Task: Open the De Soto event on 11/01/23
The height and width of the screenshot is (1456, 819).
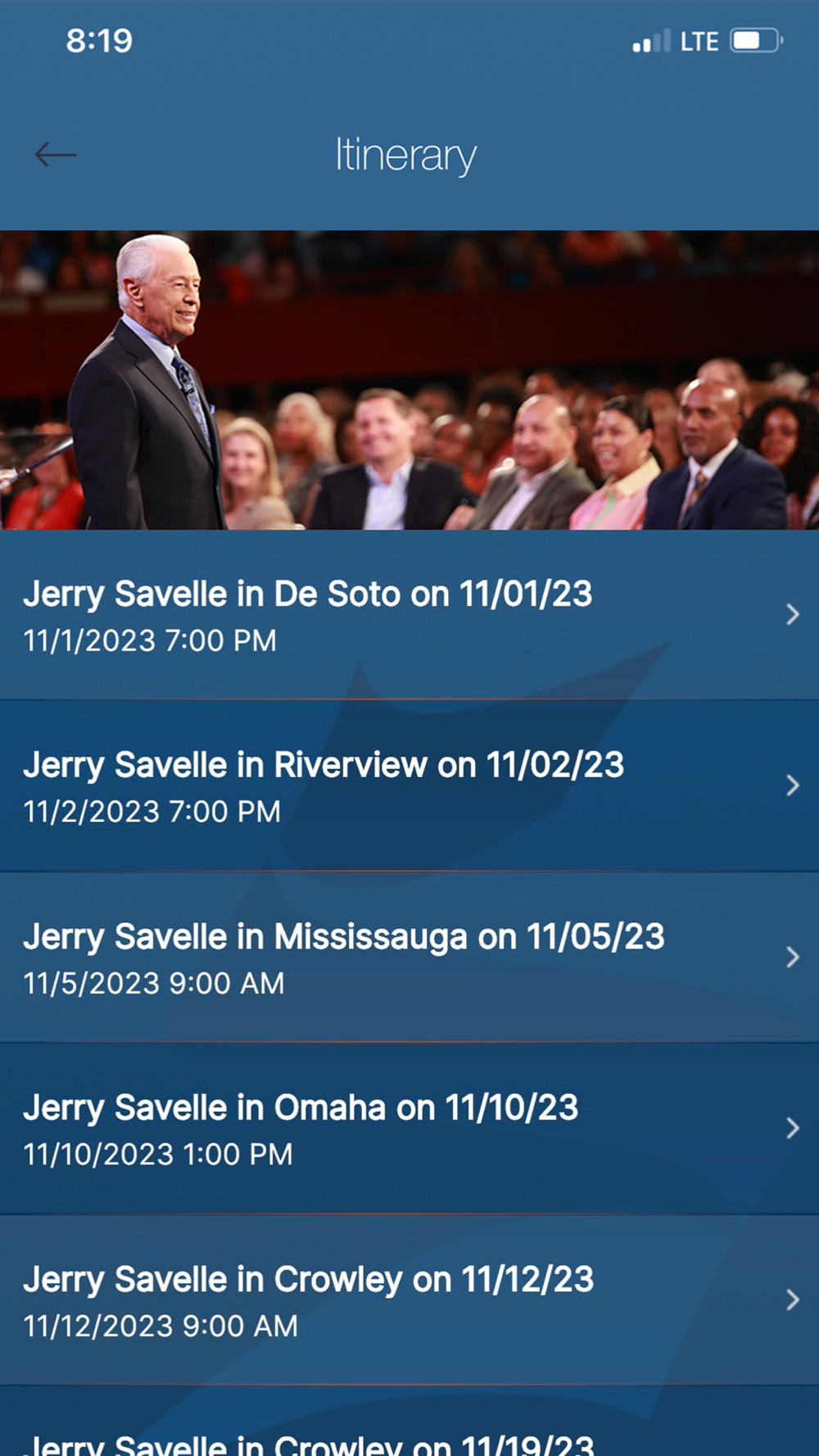Action: [409, 615]
